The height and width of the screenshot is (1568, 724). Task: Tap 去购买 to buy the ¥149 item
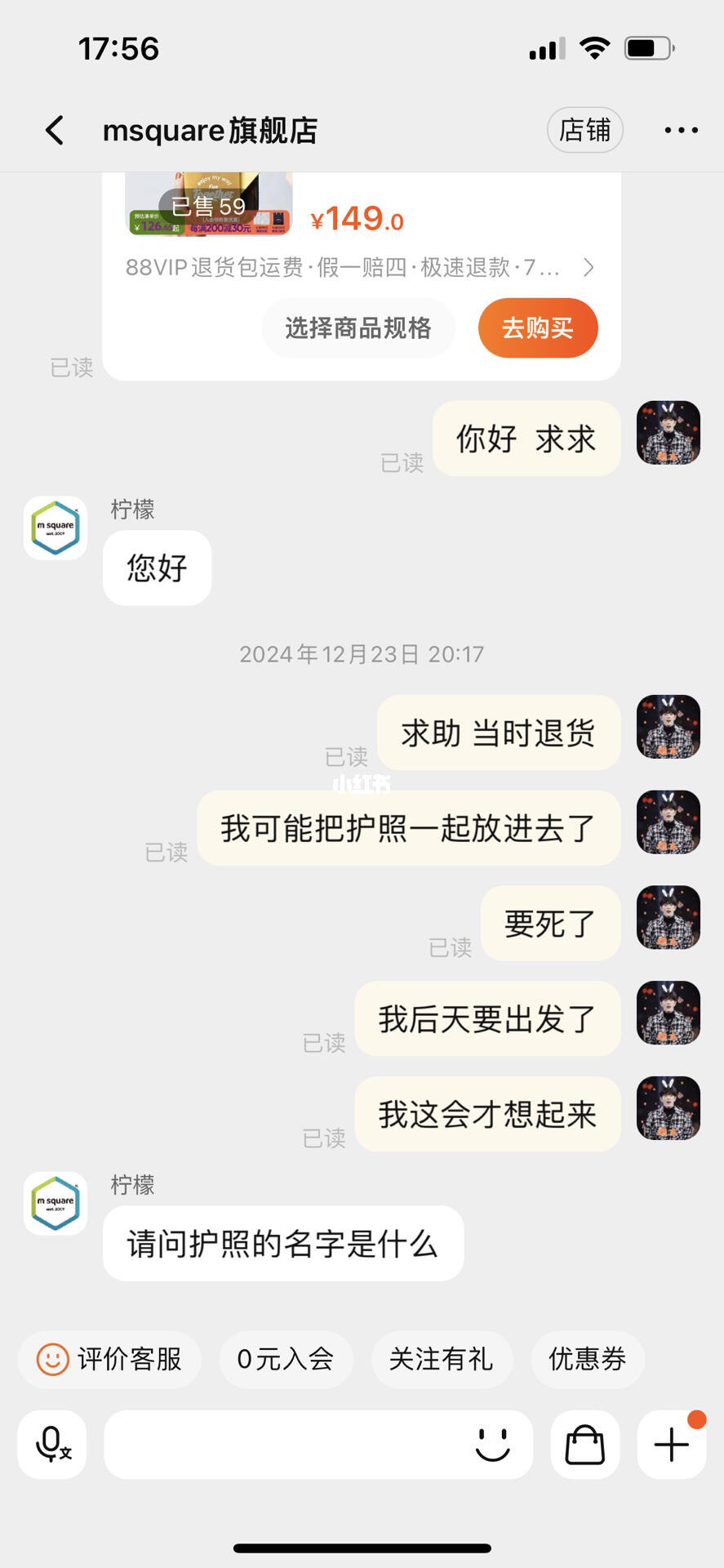coord(537,327)
